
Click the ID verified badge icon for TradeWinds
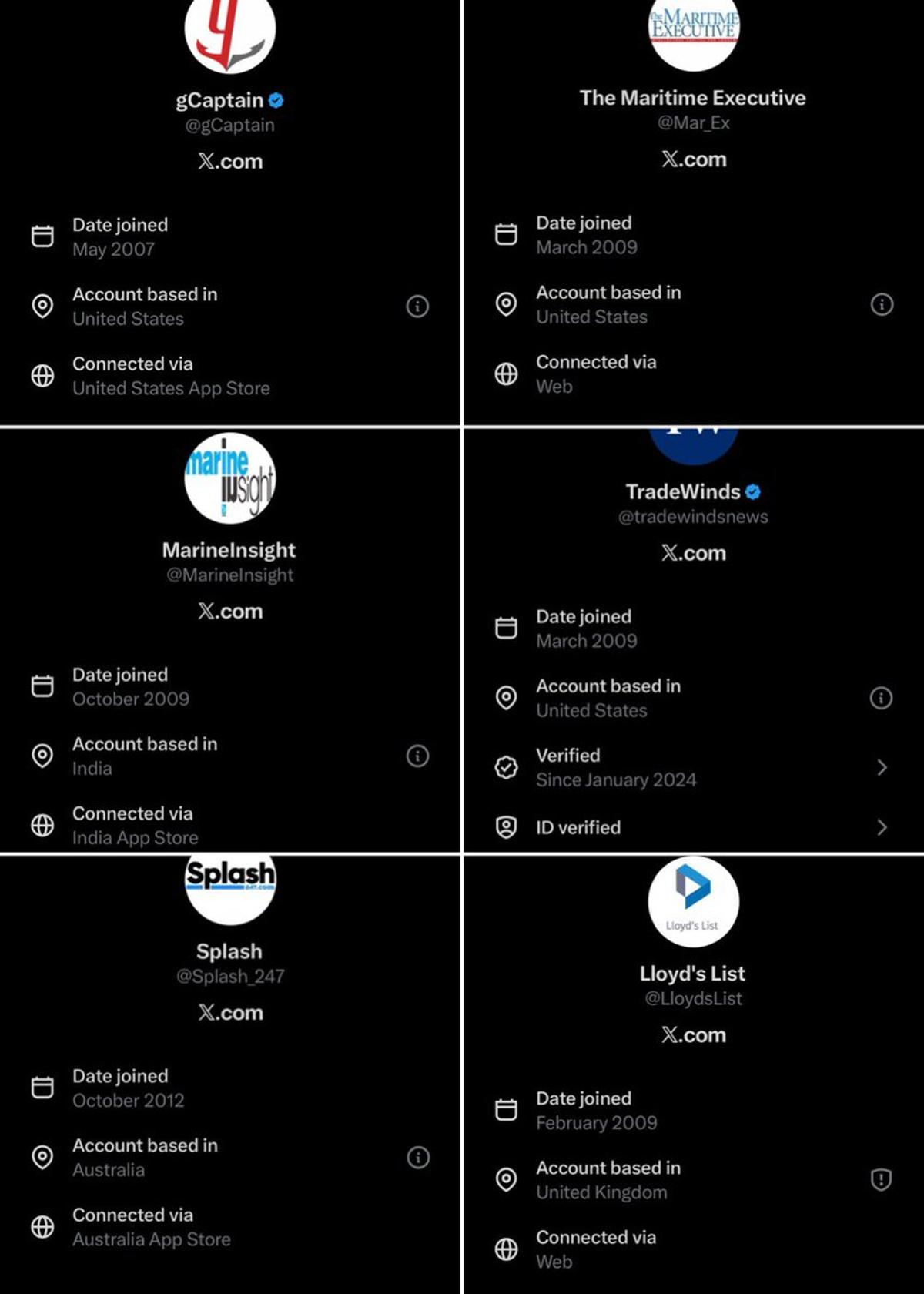tap(507, 827)
